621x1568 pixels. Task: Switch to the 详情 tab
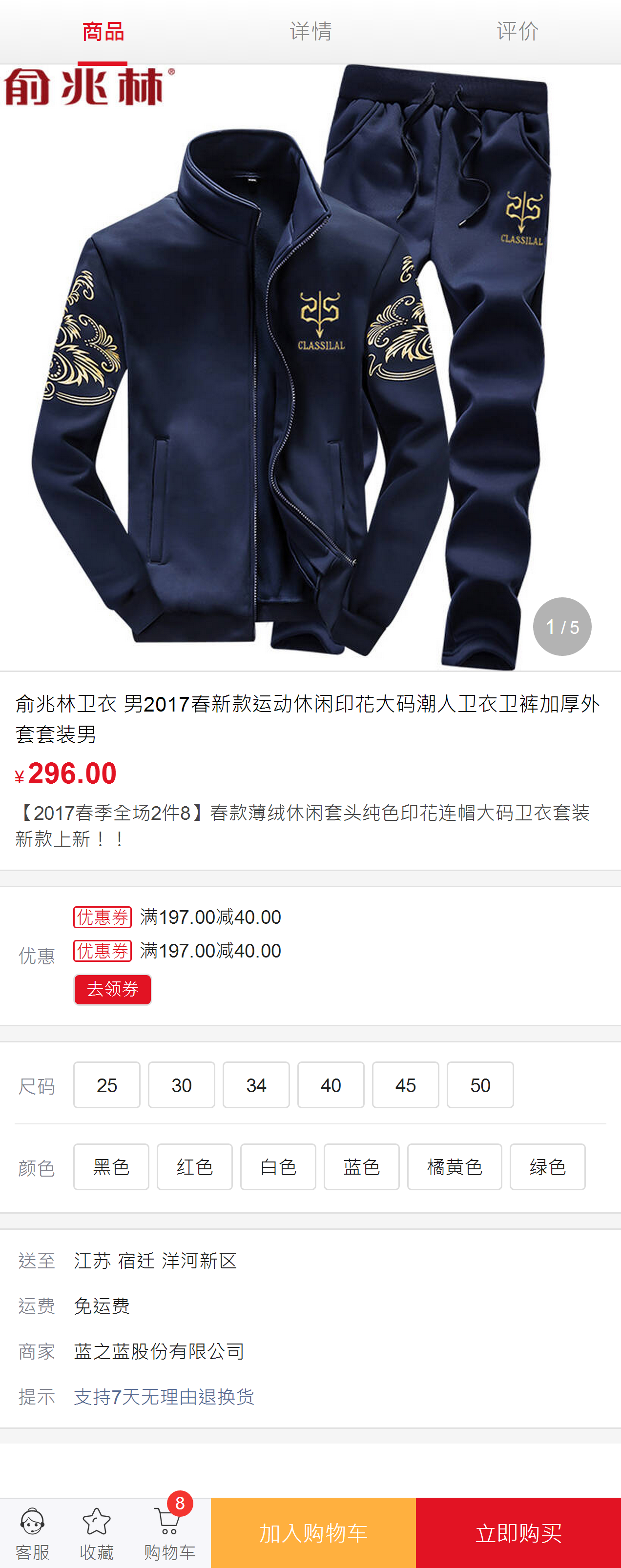(310, 32)
